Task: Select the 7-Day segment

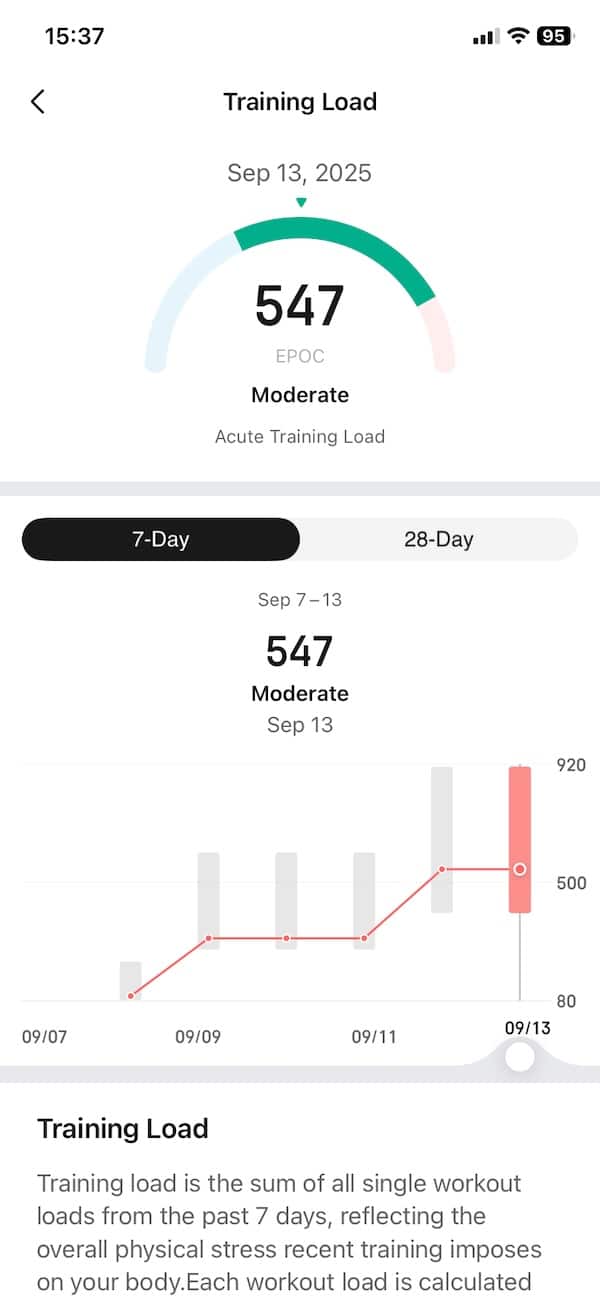Action: pyautogui.click(x=161, y=539)
